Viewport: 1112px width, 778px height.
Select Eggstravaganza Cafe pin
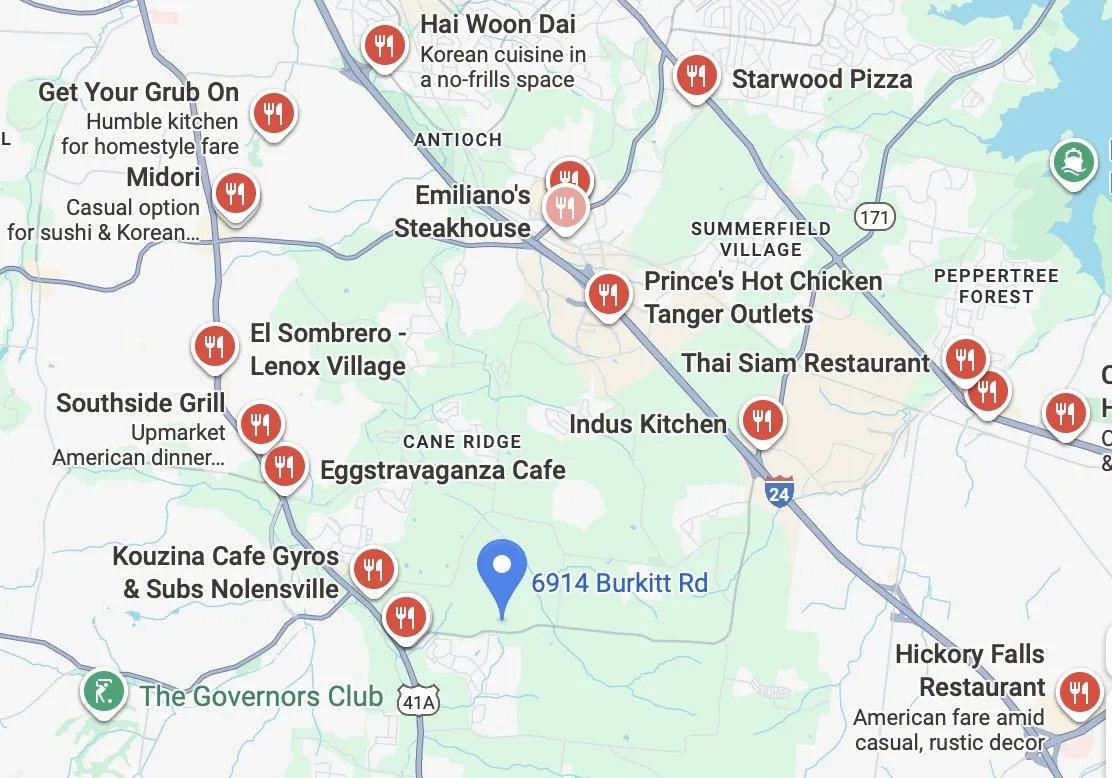pyautogui.click(x=285, y=466)
